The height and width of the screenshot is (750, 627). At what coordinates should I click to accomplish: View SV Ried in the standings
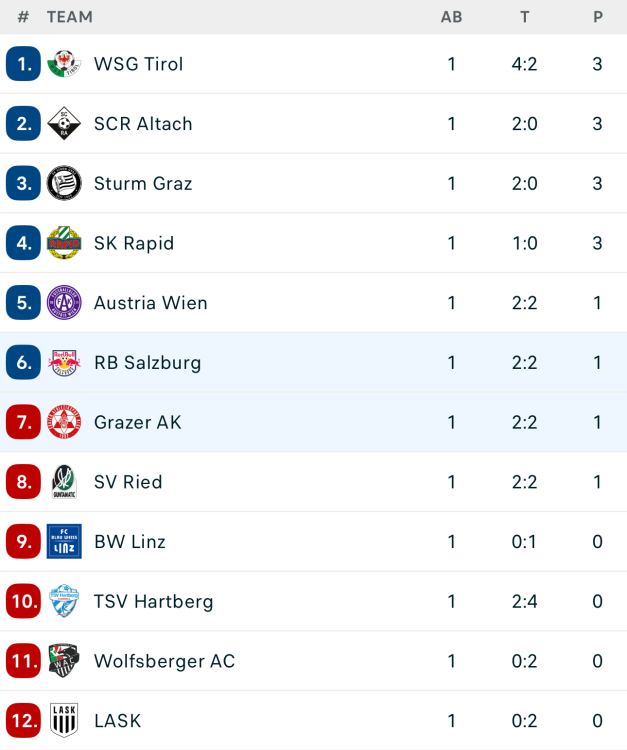pos(128,482)
